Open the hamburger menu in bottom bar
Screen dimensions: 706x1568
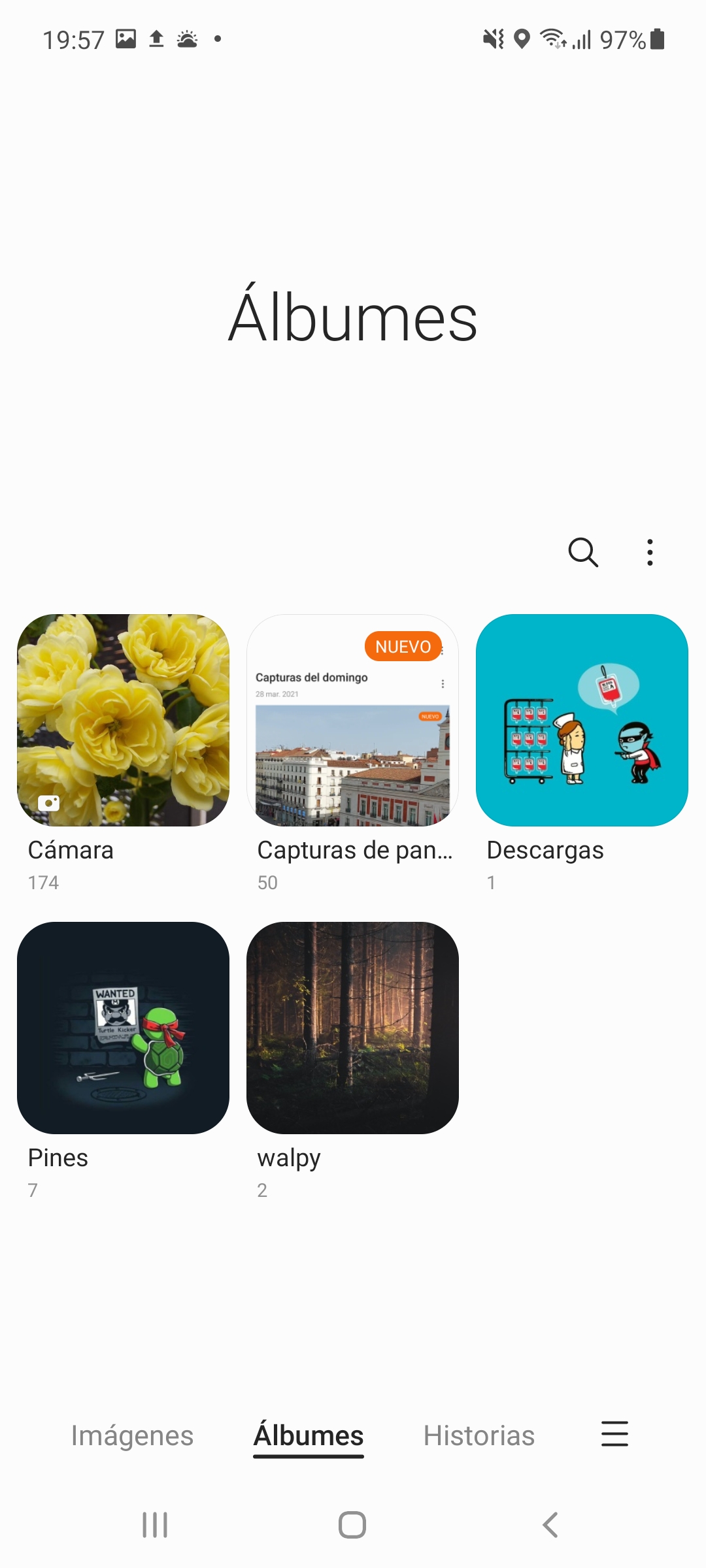click(x=614, y=1433)
